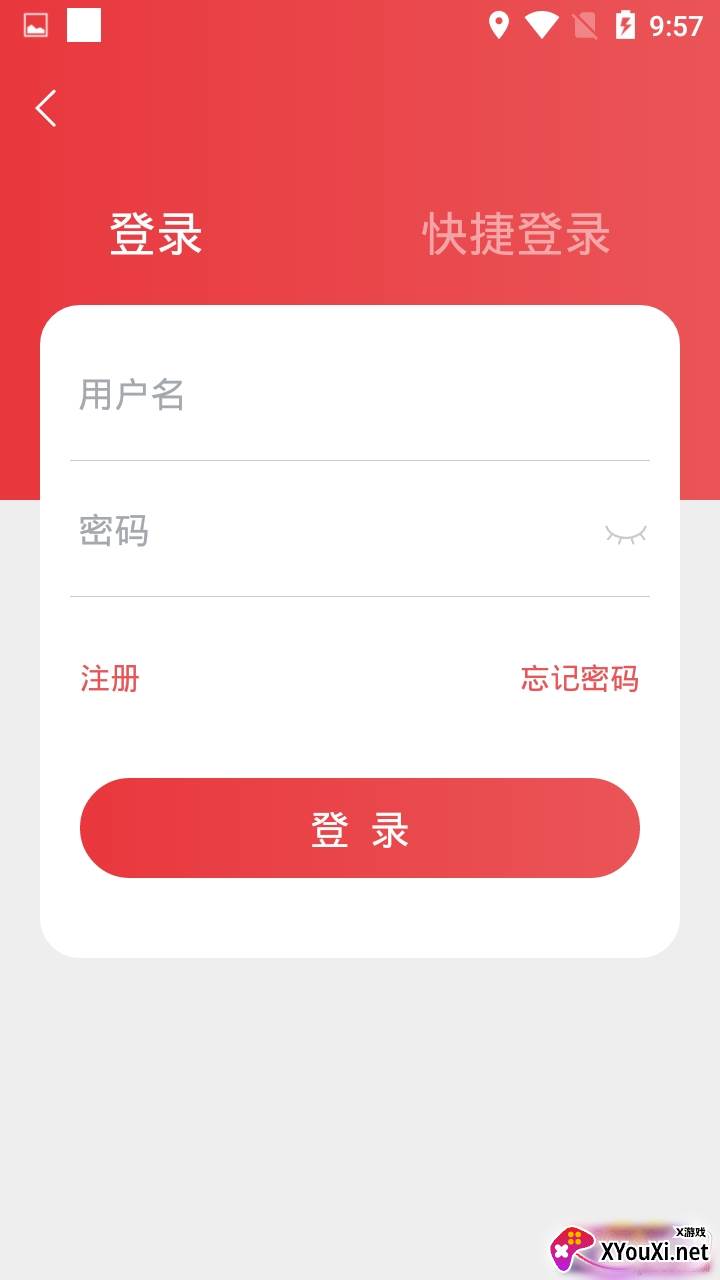Toggle password visibility eye icon
The image size is (720, 1280).
[x=626, y=534]
